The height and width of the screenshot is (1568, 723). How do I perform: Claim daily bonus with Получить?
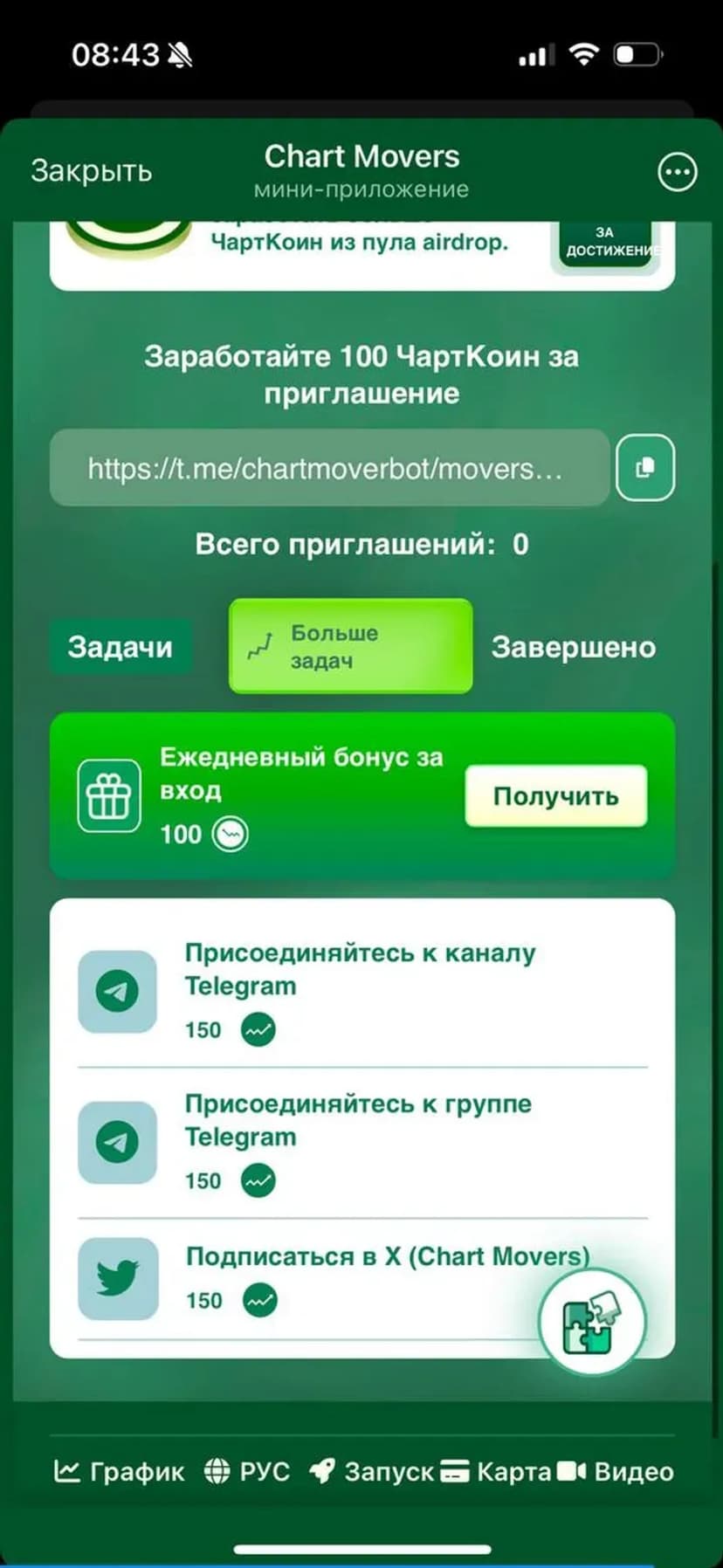pyautogui.click(x=555, y=796)
